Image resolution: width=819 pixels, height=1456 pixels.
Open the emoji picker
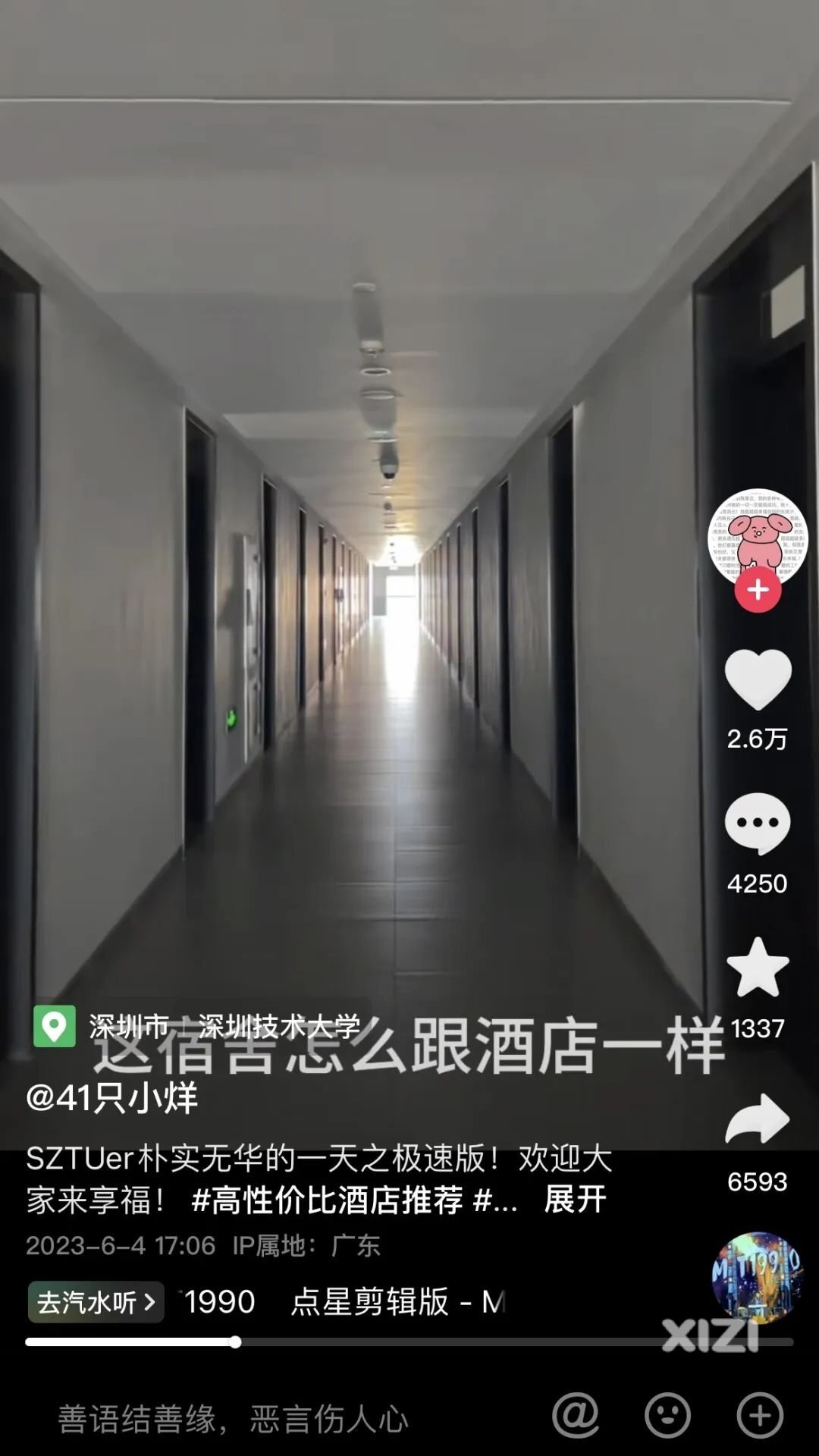(667, 1415)
